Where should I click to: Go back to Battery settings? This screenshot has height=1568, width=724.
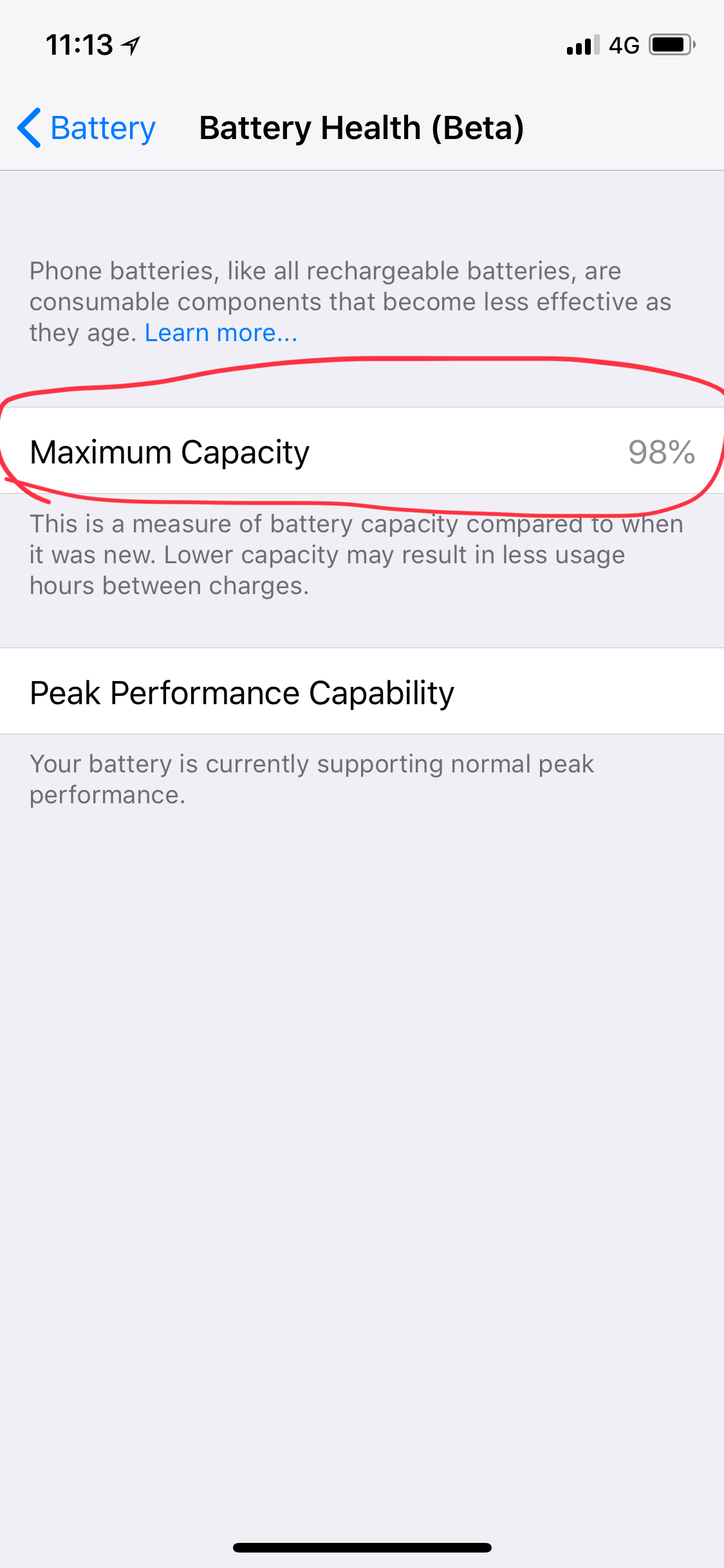pos(87,128)
